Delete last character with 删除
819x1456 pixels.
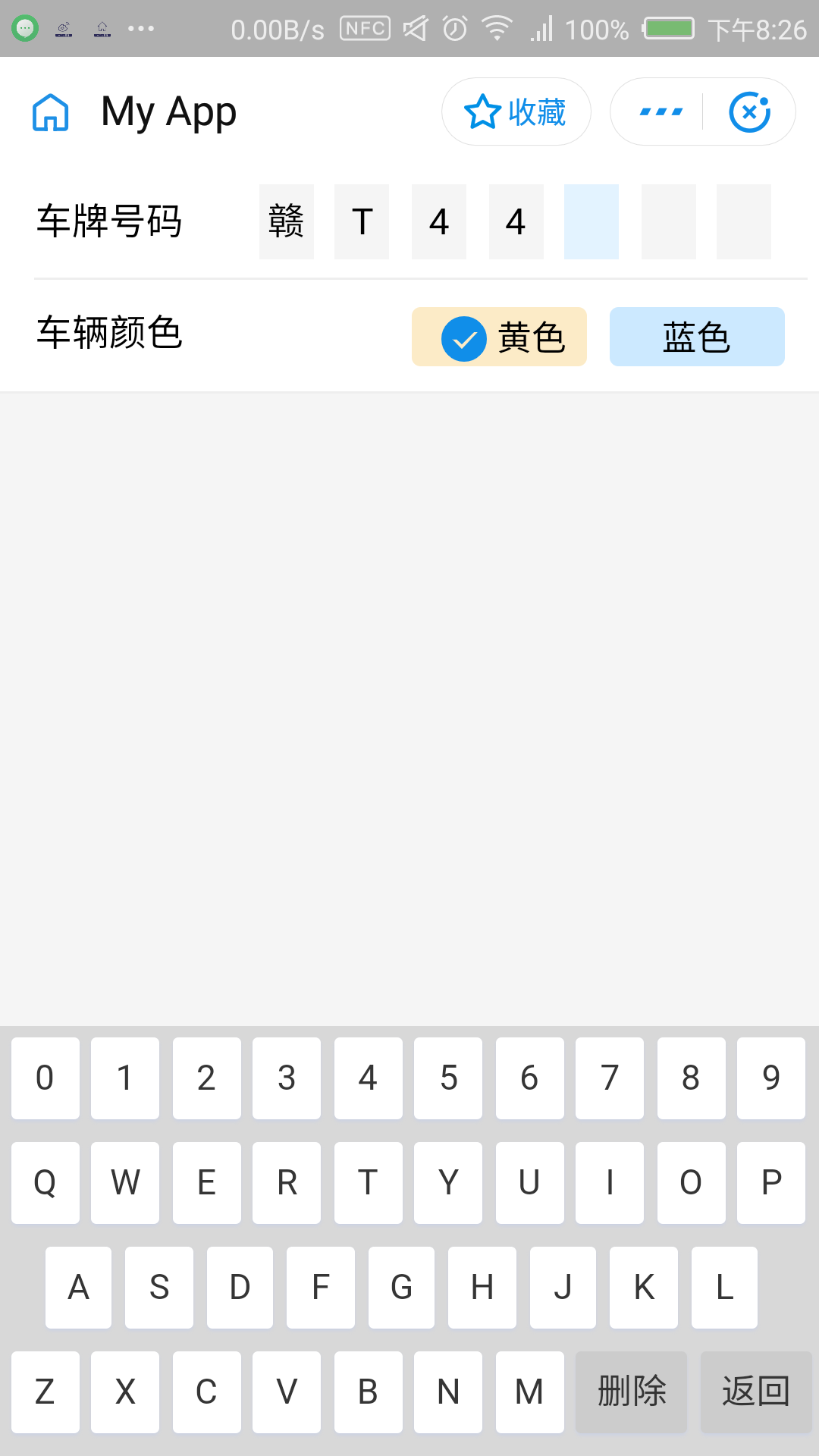(632, 1392)
